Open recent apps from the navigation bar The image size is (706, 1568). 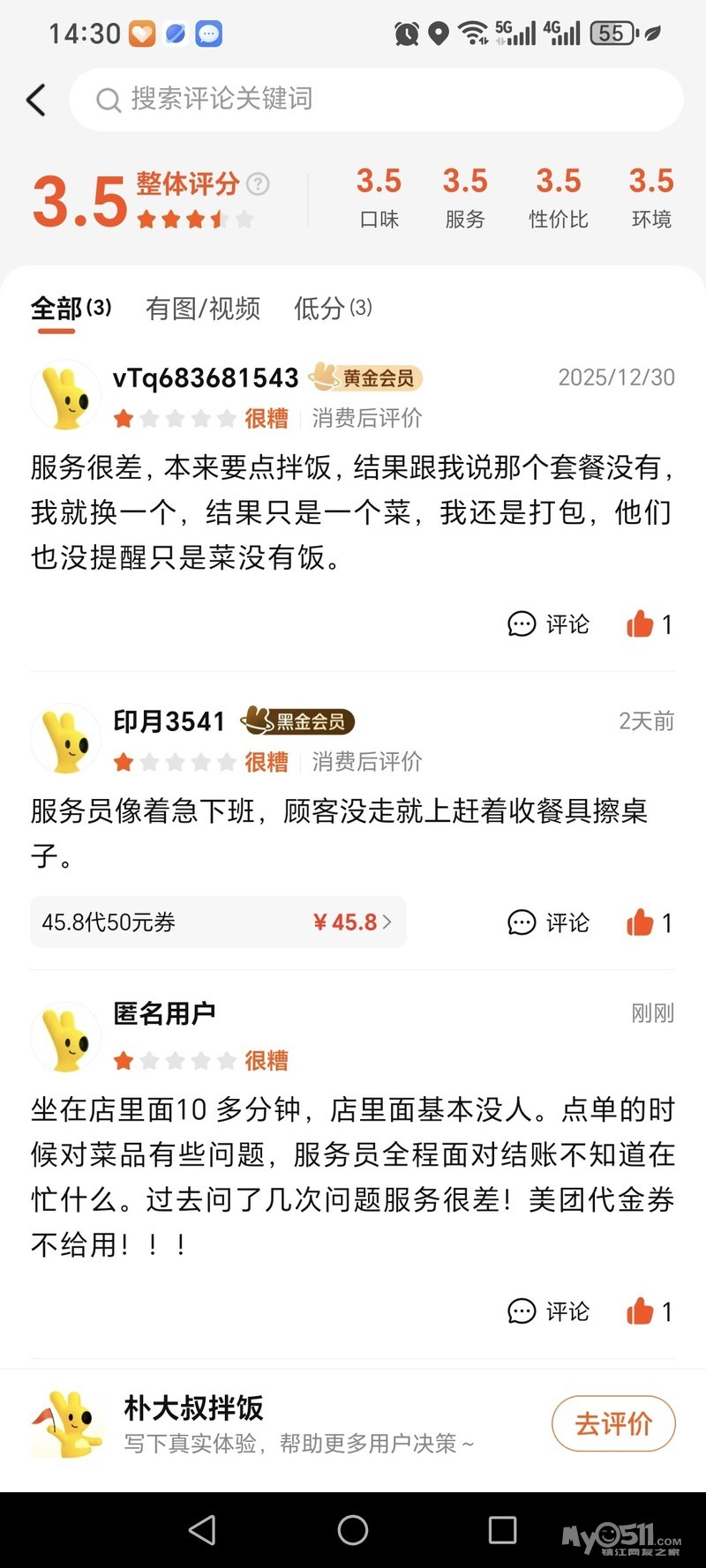(502, 1530)
